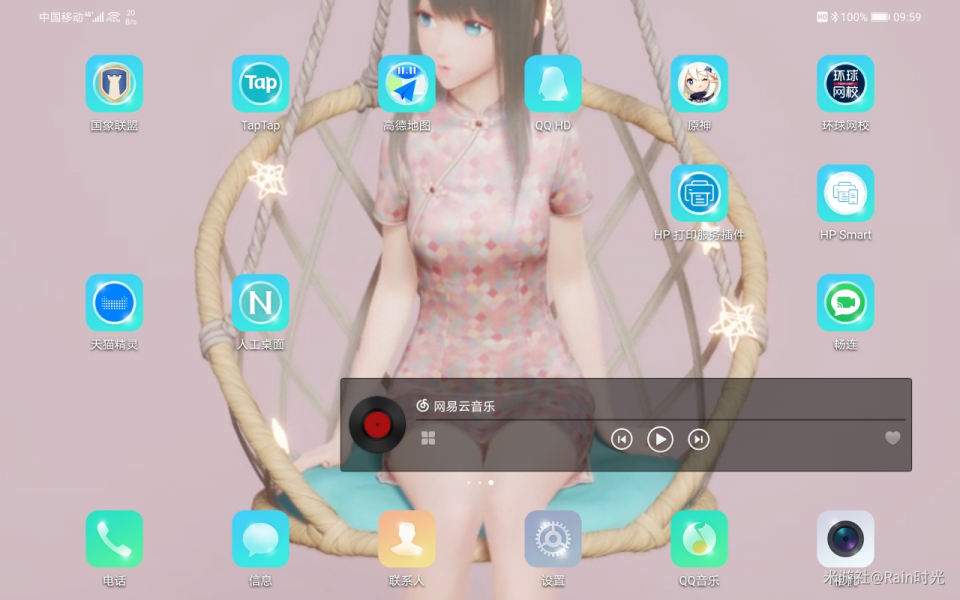Viewport: 960px width, 600px height.
Task: Open 畅连 video call app
Action: coord(845,303)
